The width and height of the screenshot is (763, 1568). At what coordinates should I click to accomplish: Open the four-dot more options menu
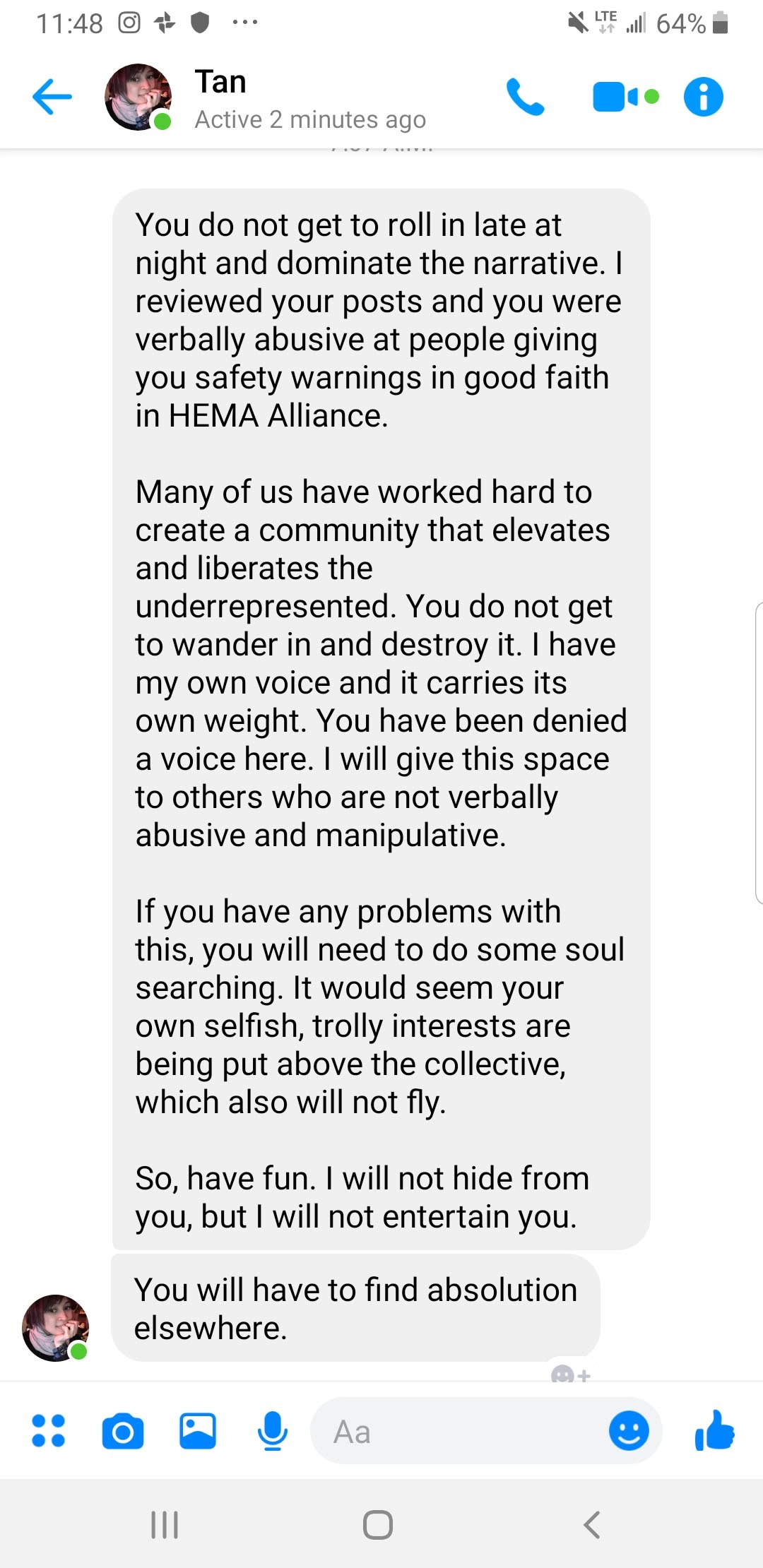click(49, 1431)
